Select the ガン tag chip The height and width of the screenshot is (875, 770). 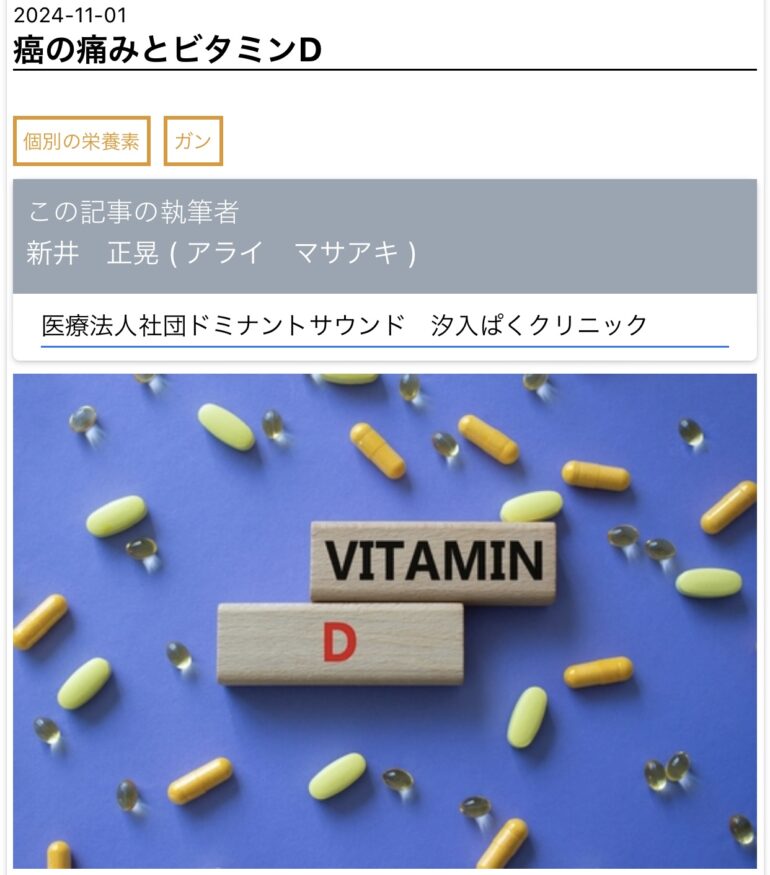pos(193,141)
